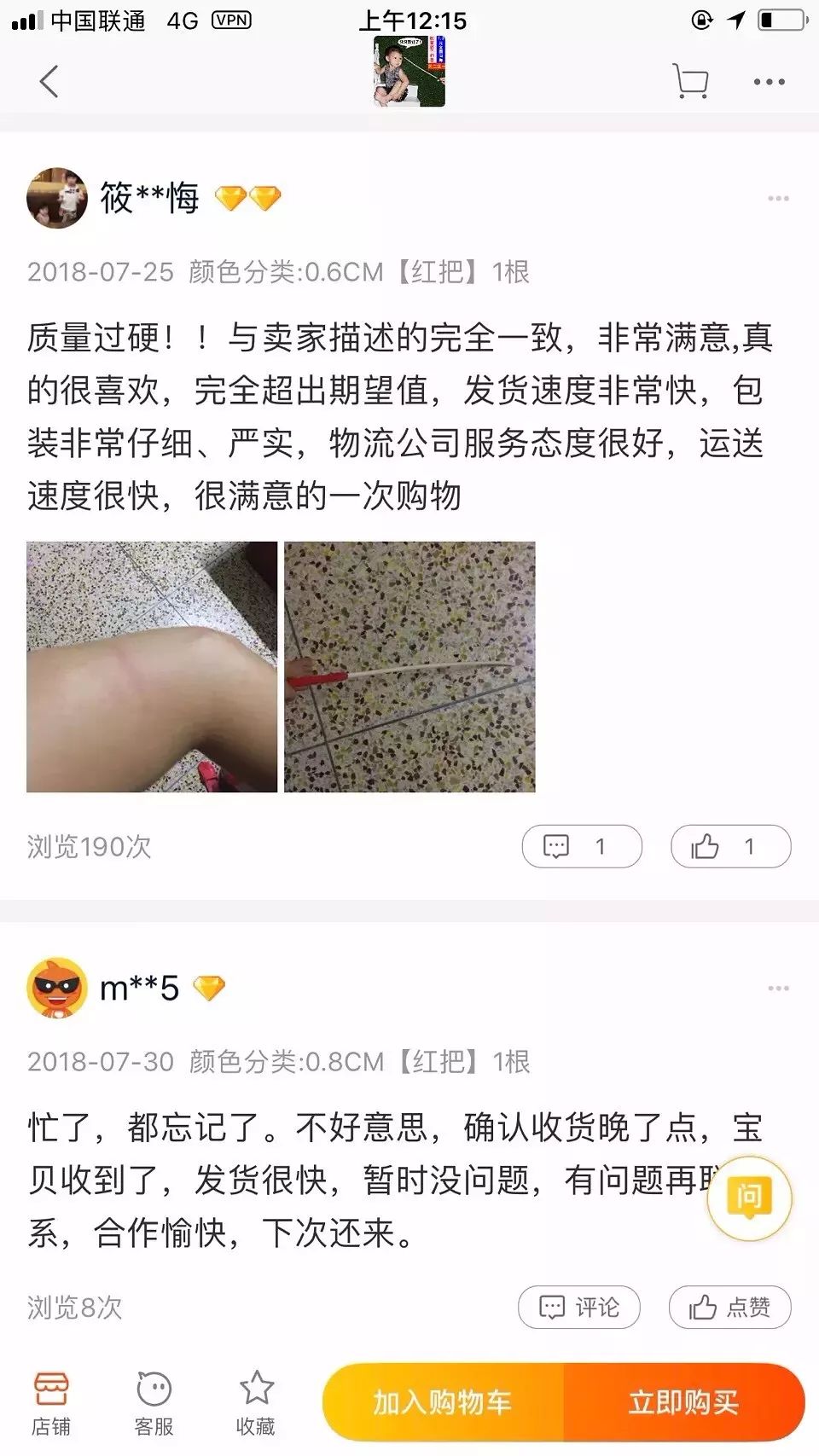
Task: Tap 加入购物车 button
Action: click(443, 1403)
